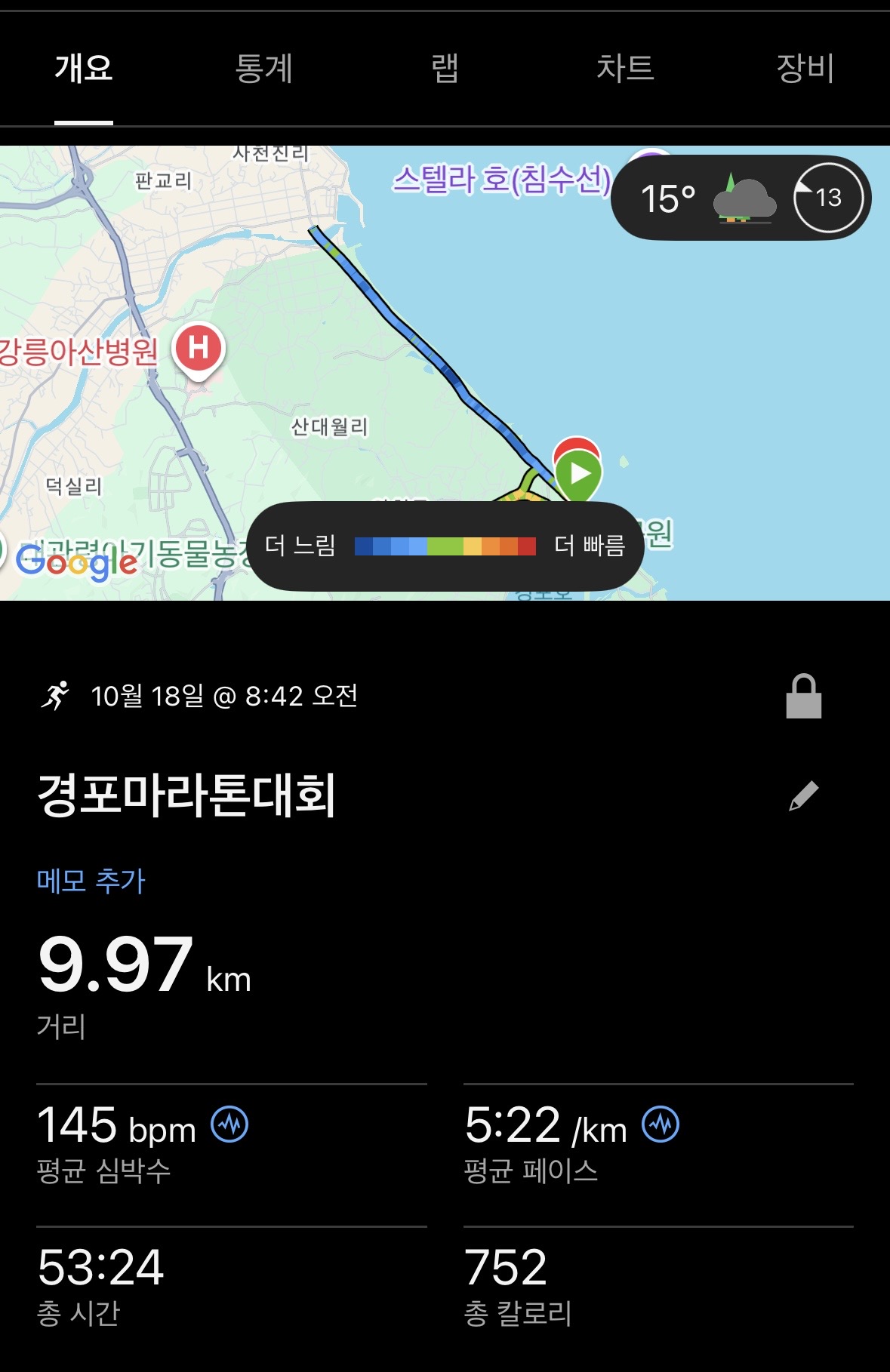
Task: Open heart rate info icon beside 145 bpm
Action: click(229, 1124)
